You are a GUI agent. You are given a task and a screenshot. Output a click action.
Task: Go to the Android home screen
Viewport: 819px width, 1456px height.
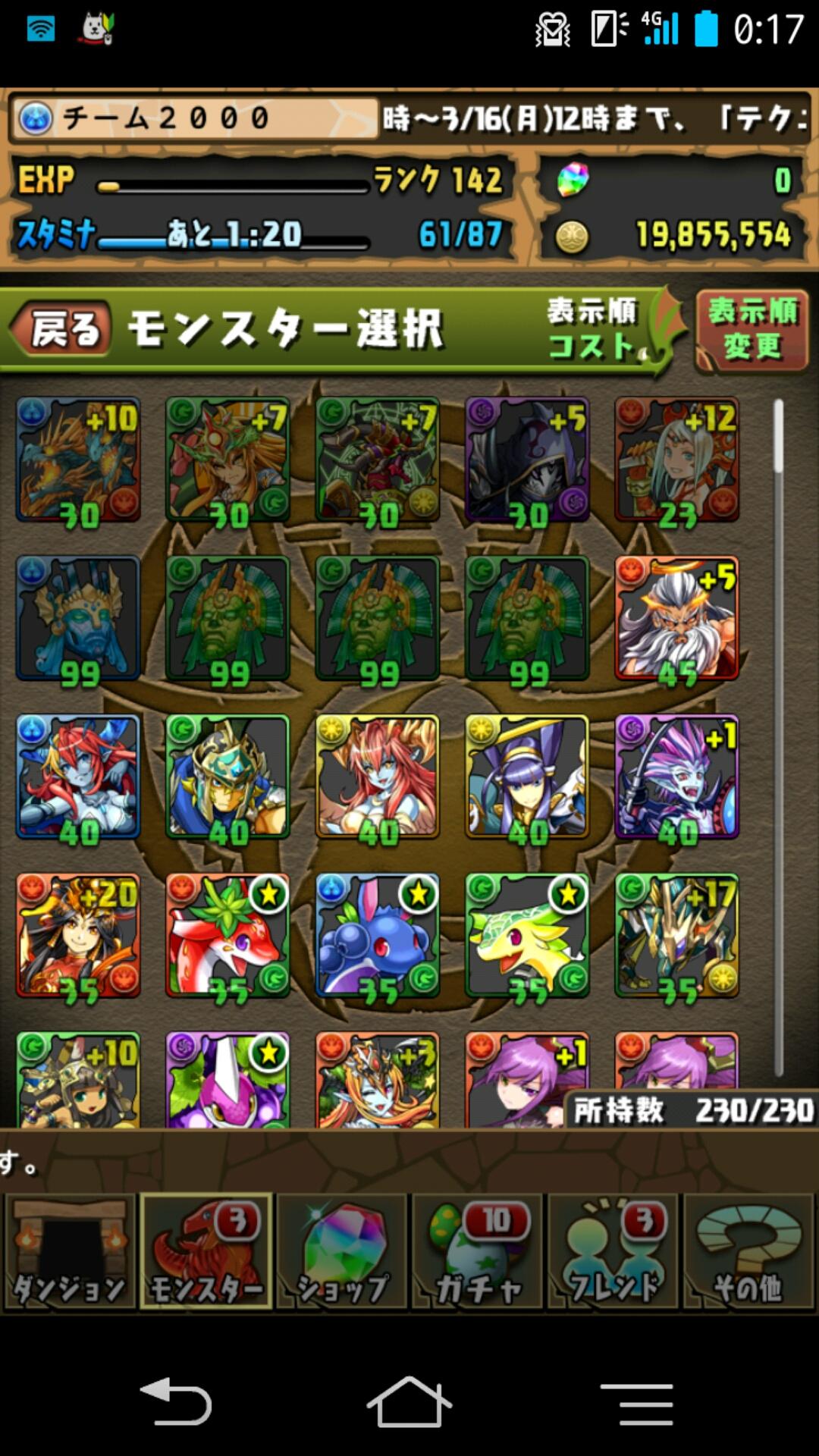click(x=409, y=1403)
